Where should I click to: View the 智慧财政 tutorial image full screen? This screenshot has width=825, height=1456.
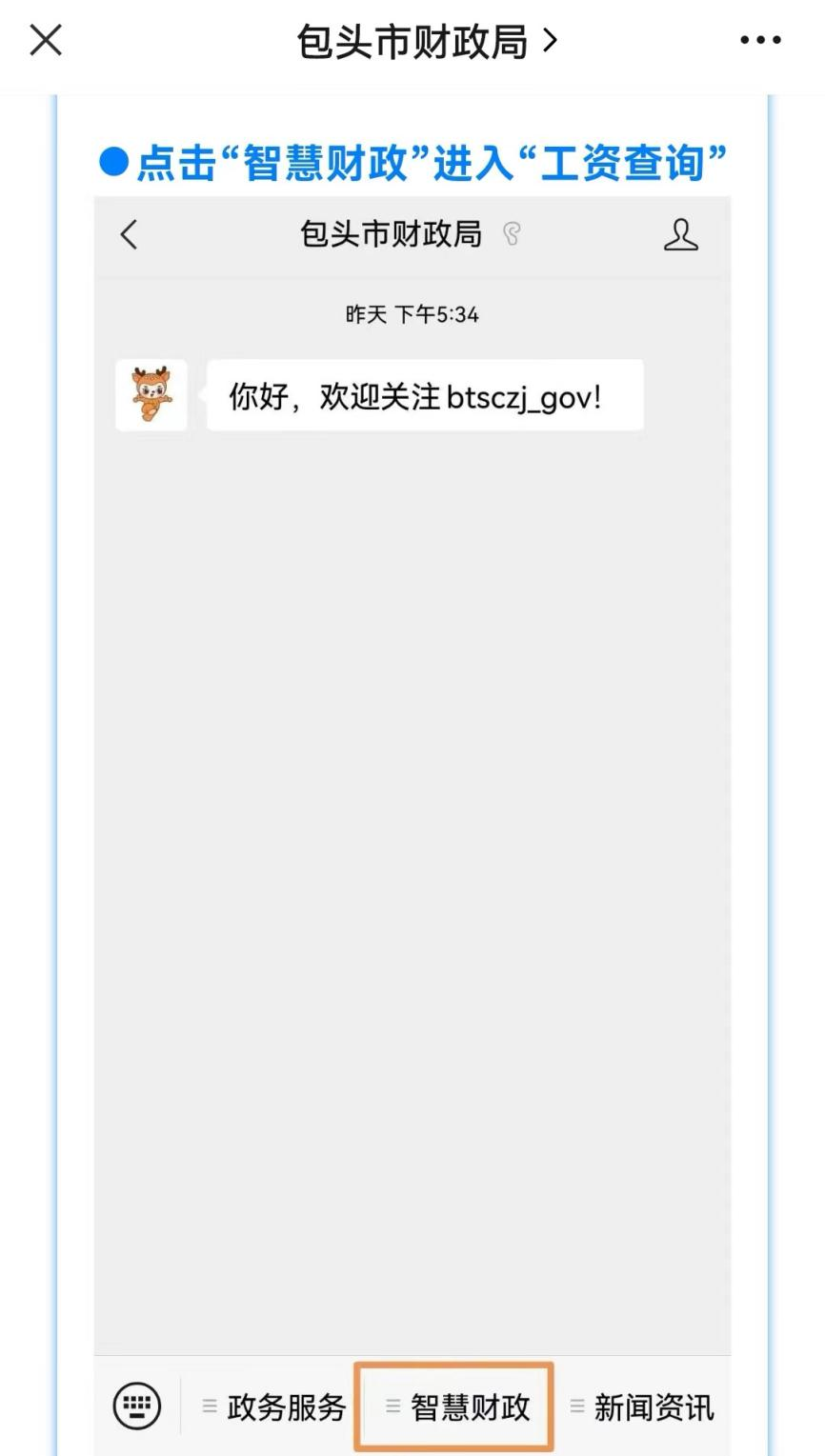[x=412, y=762]
